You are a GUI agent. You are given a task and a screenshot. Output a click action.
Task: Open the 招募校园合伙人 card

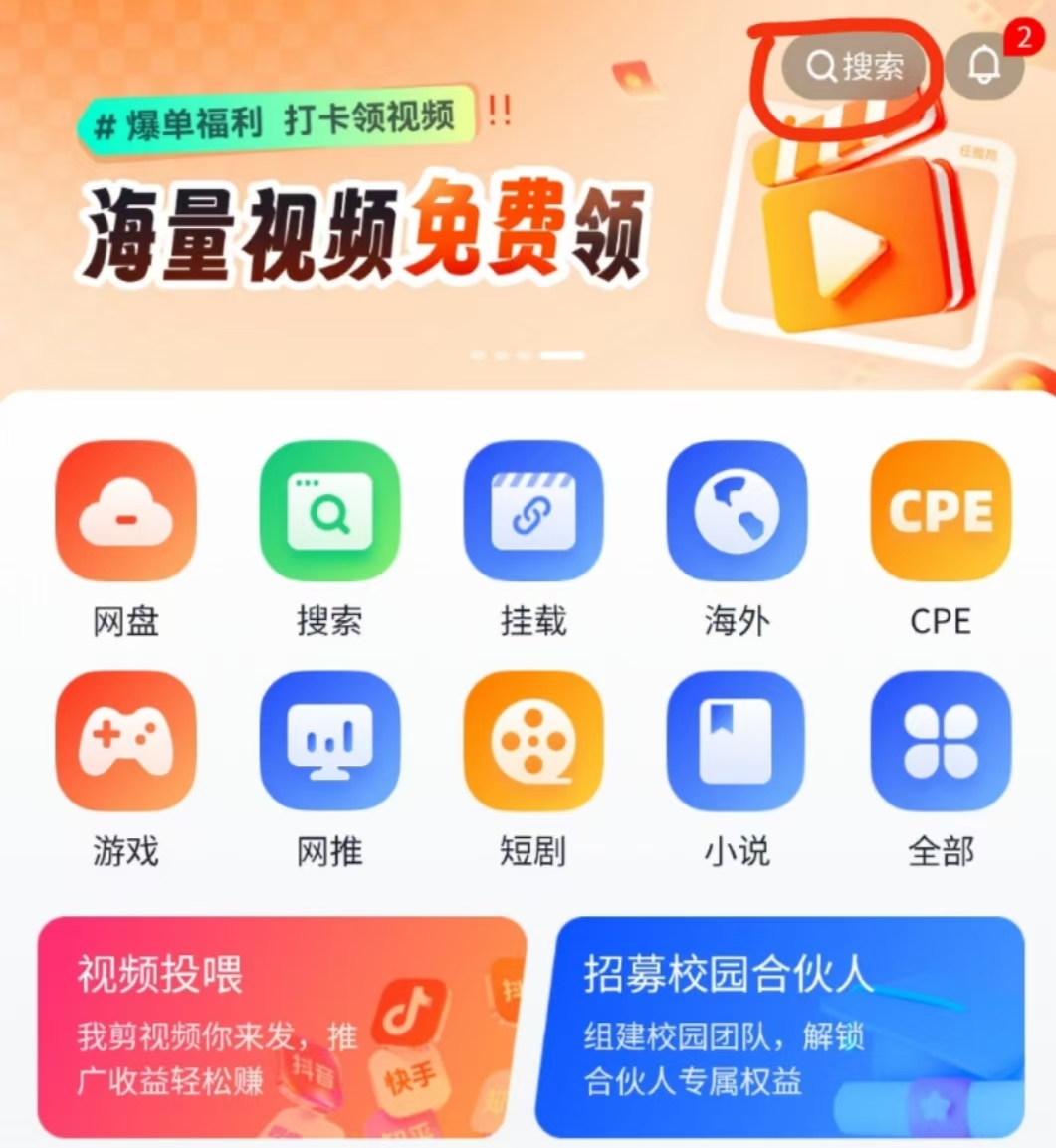(779, 1026)
